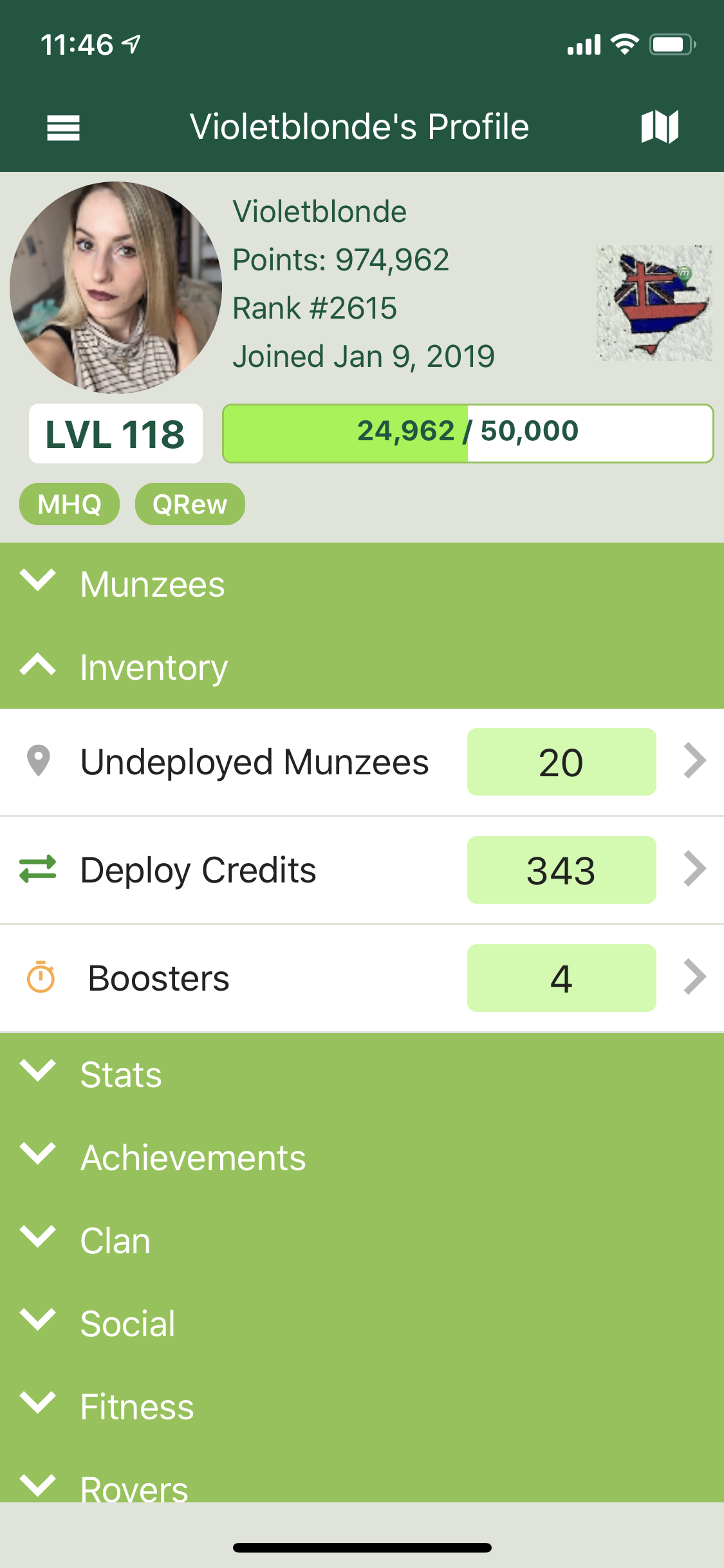Open Deploy Credits details
The height and width of the screenshot is (1568, 724).
362,870
